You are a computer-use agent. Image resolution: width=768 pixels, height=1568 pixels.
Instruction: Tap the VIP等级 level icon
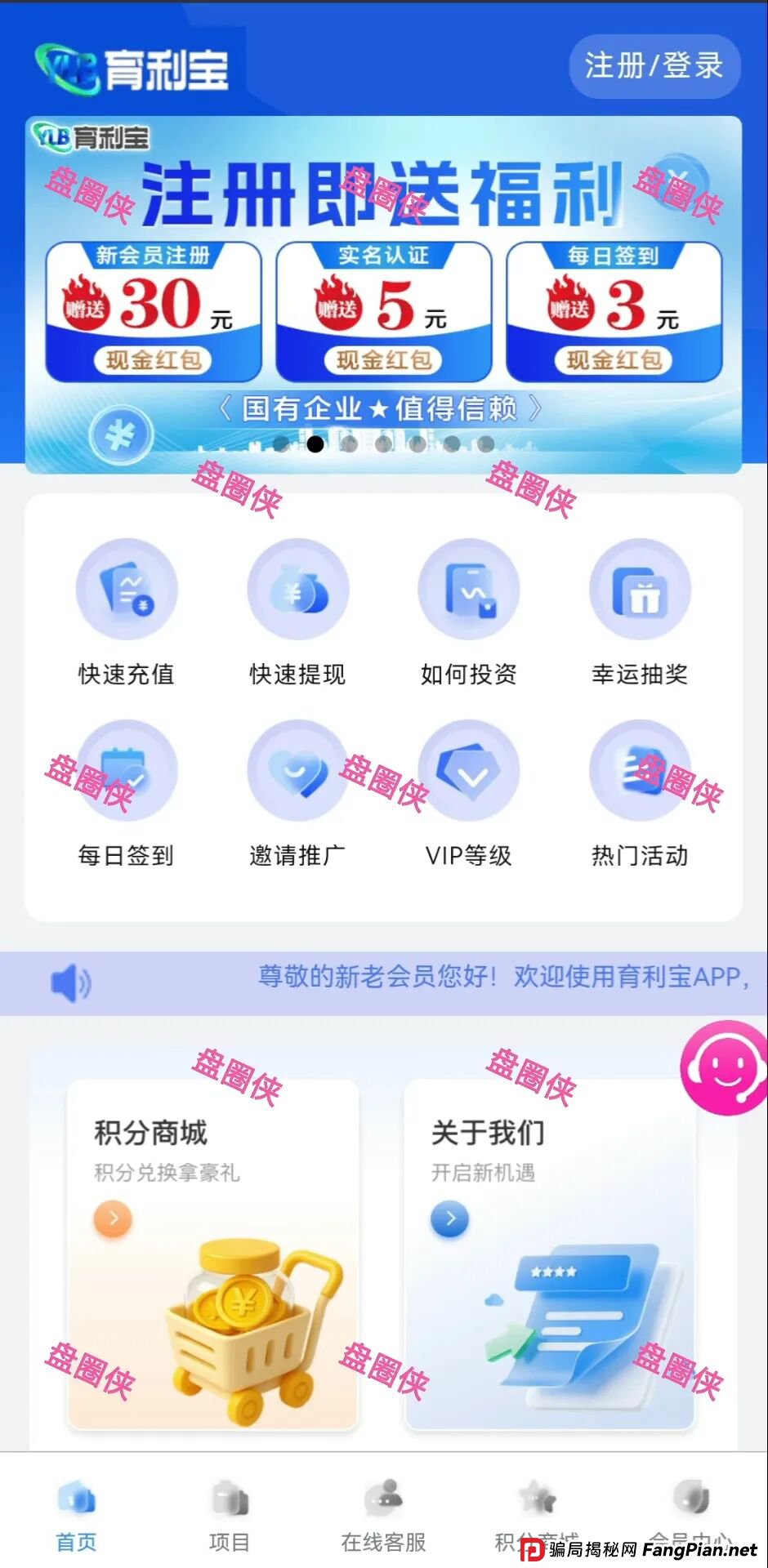tap(469, 771)
